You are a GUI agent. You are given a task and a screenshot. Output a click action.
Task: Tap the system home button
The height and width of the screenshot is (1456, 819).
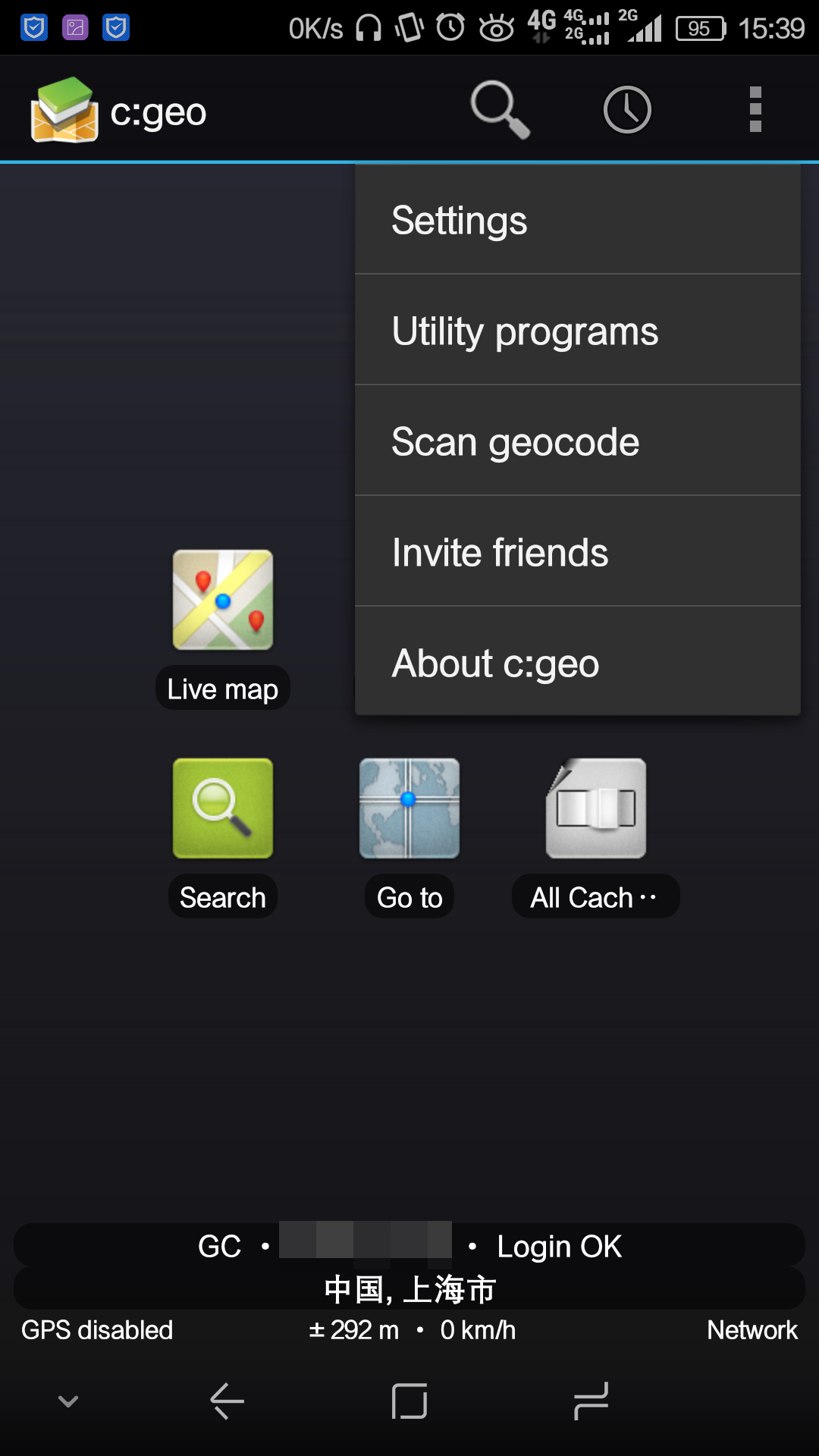click(409, 1401)
